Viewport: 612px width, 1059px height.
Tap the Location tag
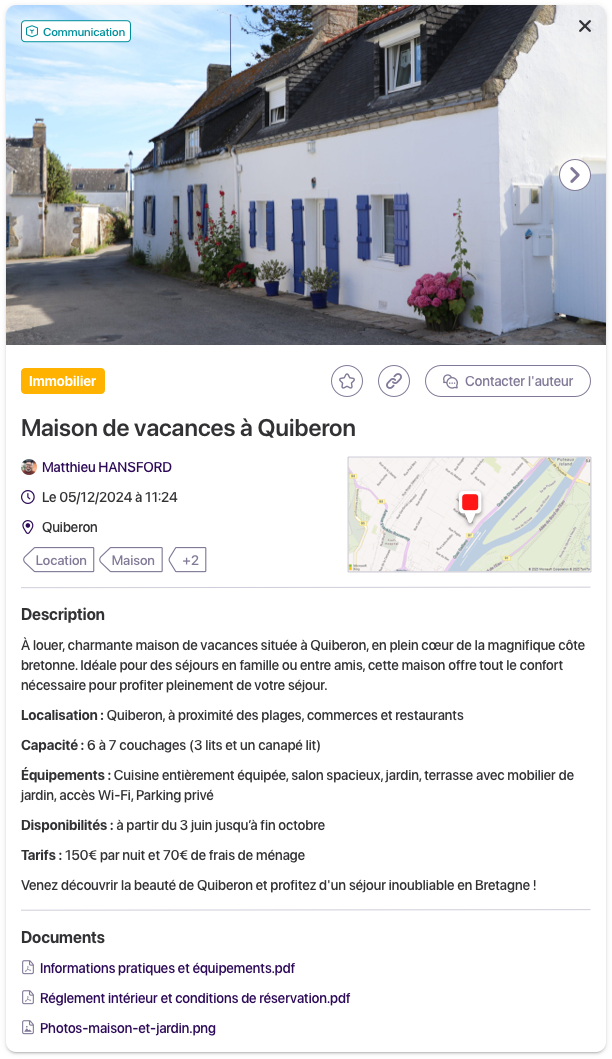[x=60, y=560]
